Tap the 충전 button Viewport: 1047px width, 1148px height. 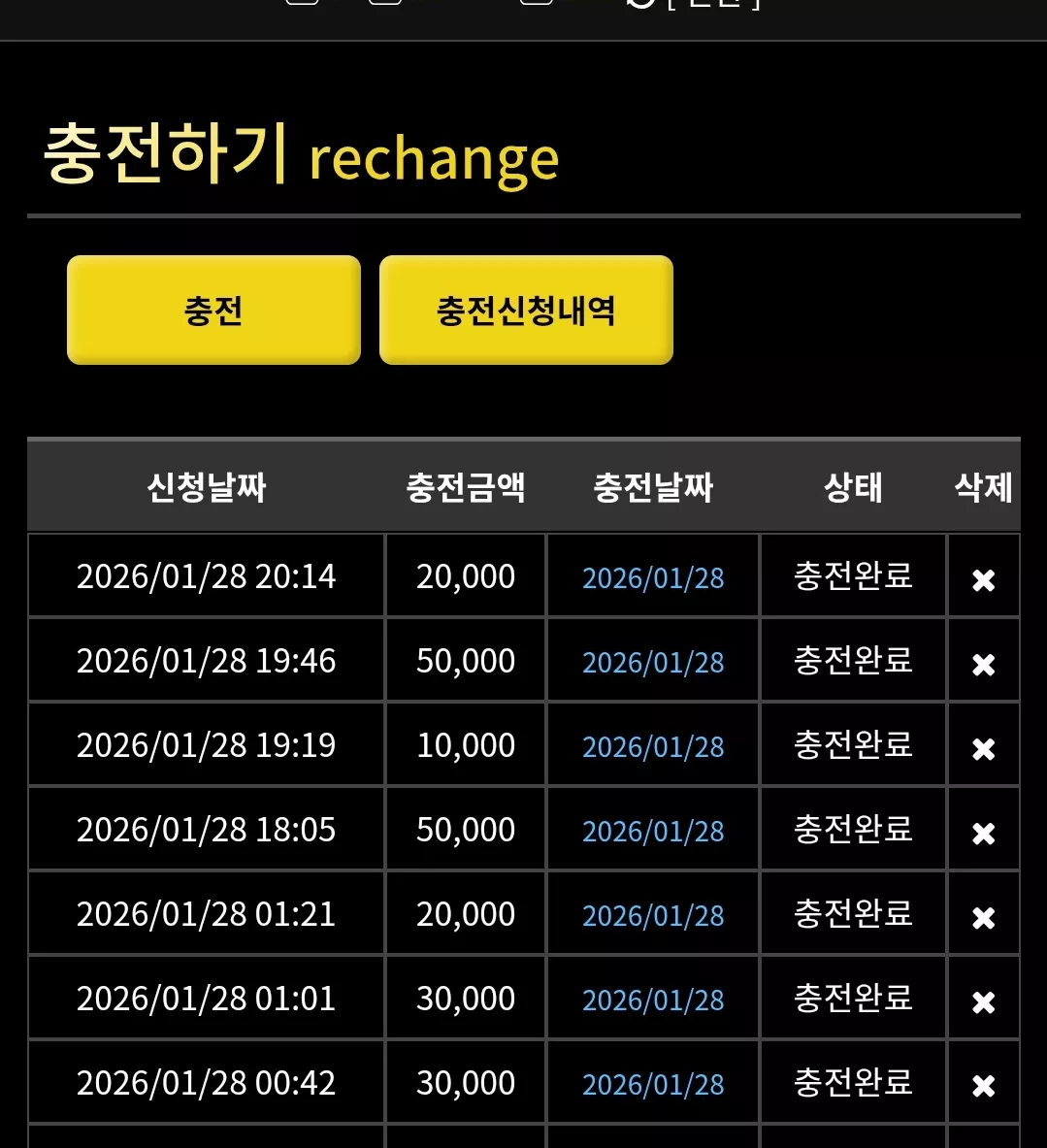coord(213,310)
